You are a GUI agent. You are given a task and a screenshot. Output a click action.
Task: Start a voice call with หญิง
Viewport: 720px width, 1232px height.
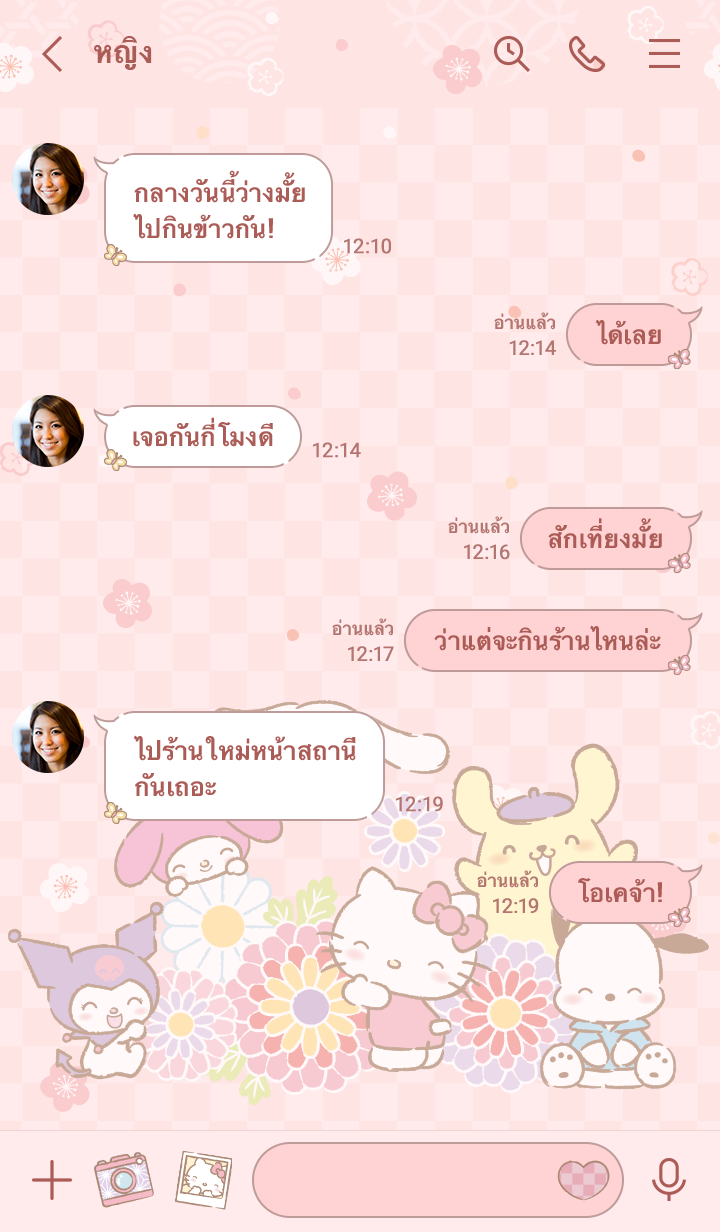587,54
